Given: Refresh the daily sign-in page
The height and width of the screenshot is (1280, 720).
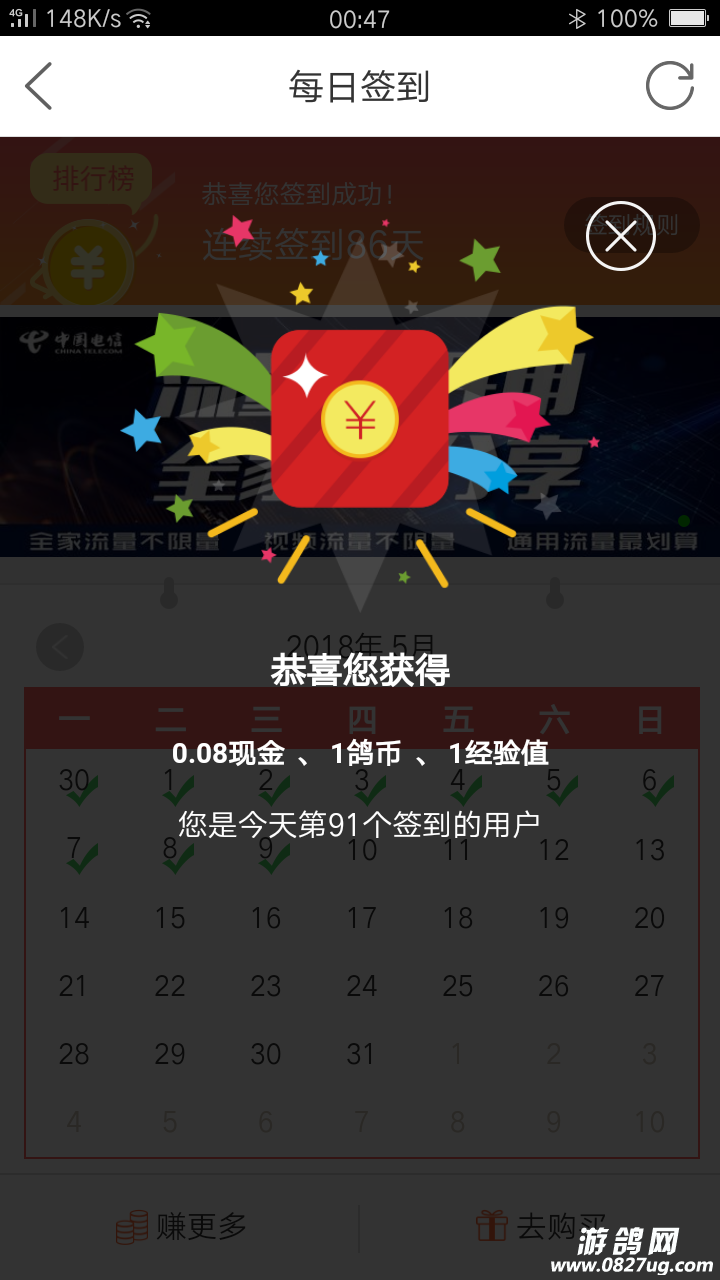Looking at the screenshot, I should click(x=669, y=86).
